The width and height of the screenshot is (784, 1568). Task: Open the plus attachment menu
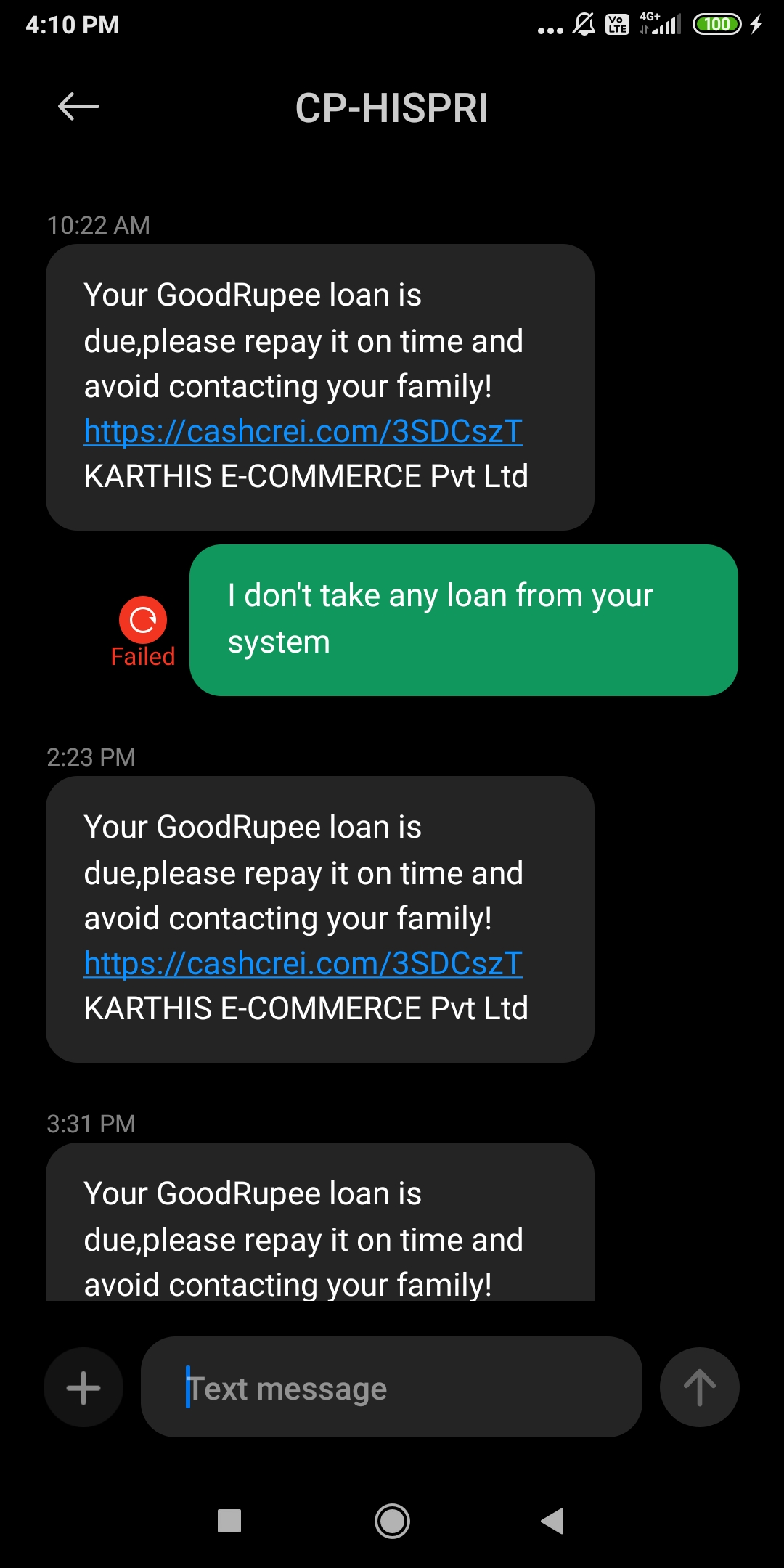click(83, 1387)
